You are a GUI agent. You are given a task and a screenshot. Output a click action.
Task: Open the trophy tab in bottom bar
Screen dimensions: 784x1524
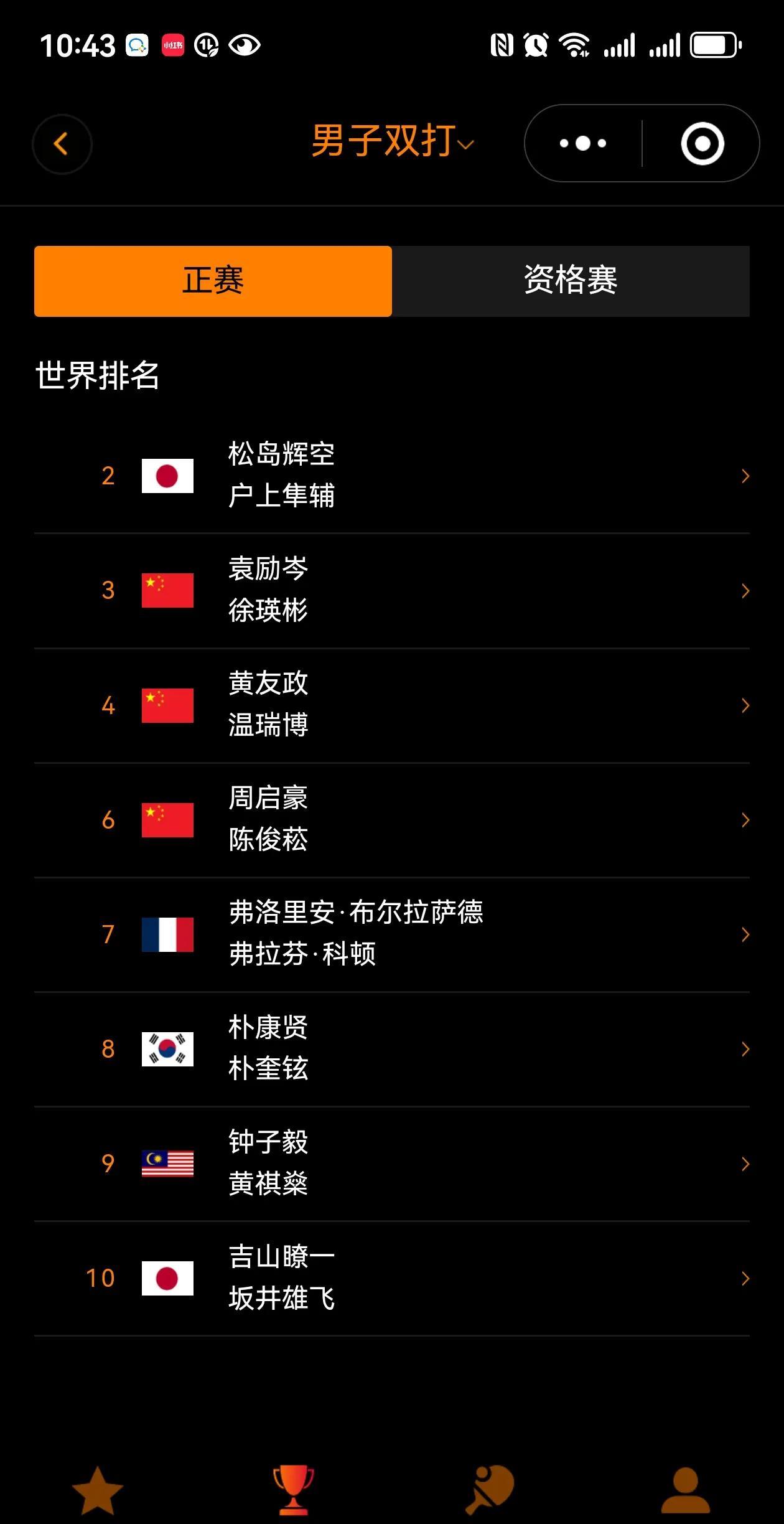[x=293, y=1490]
